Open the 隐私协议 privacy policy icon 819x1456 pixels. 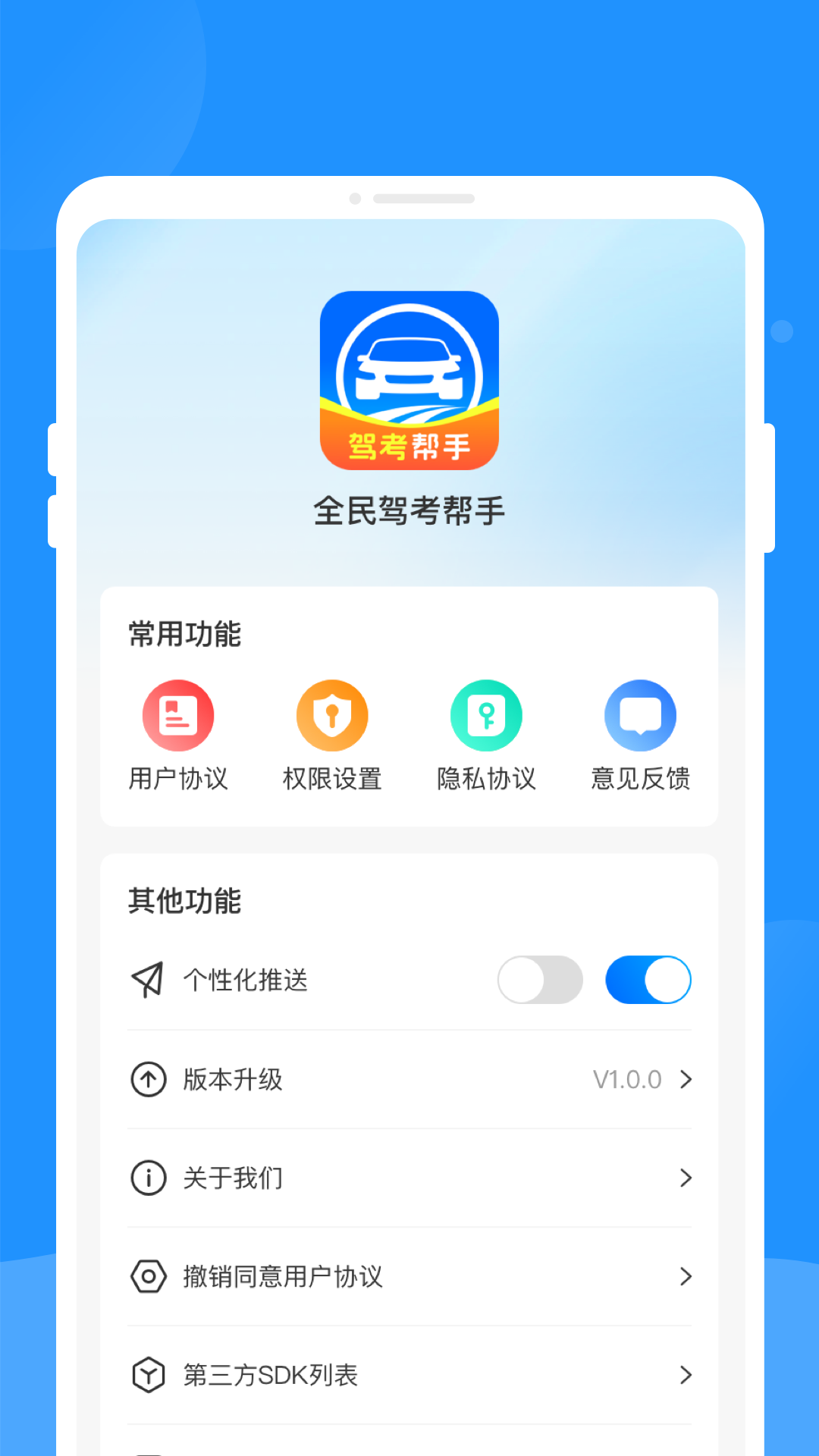click(487, 715)
